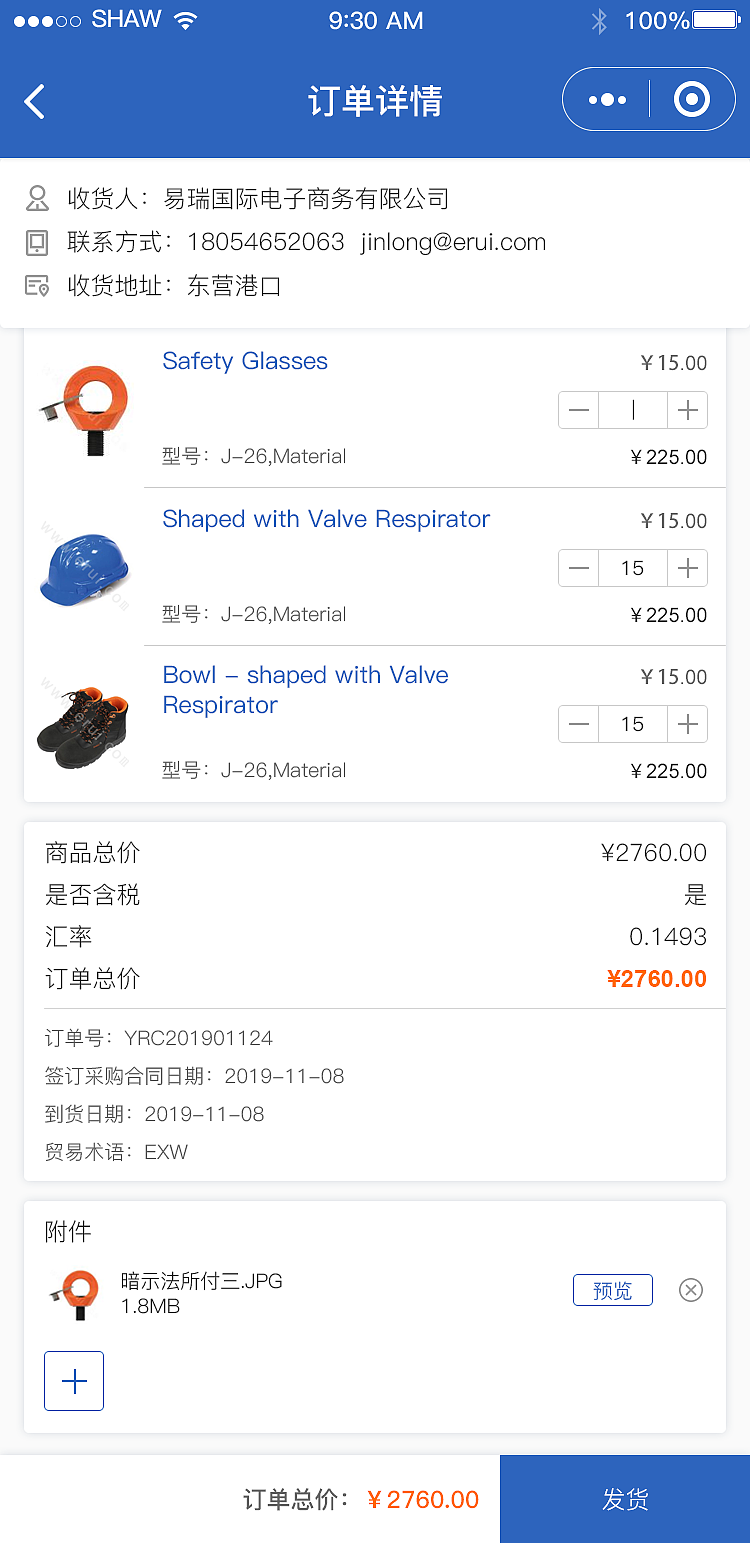Add a new attachment with the plus button
This screenshot has height=1543, width=750.
pos(74,1381)
